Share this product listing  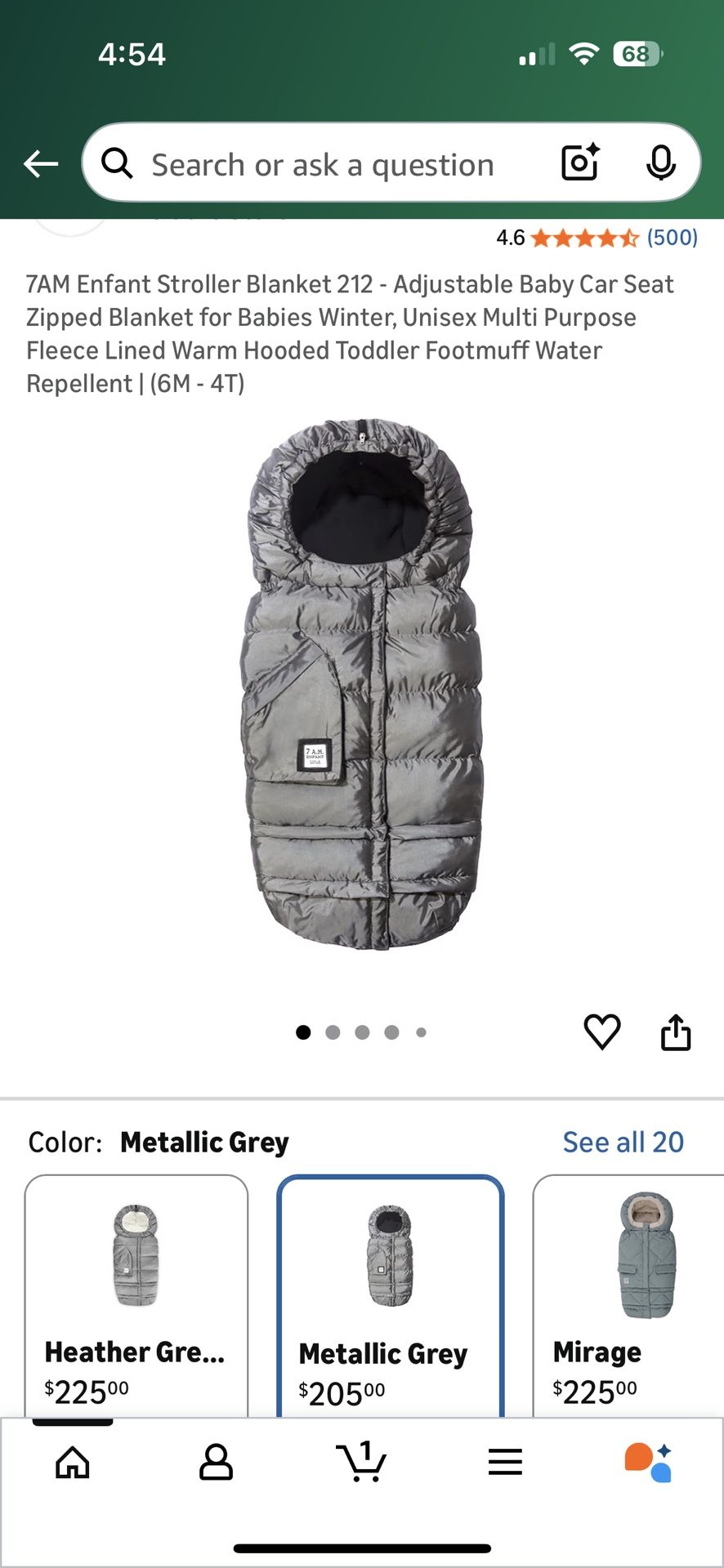675,1031
